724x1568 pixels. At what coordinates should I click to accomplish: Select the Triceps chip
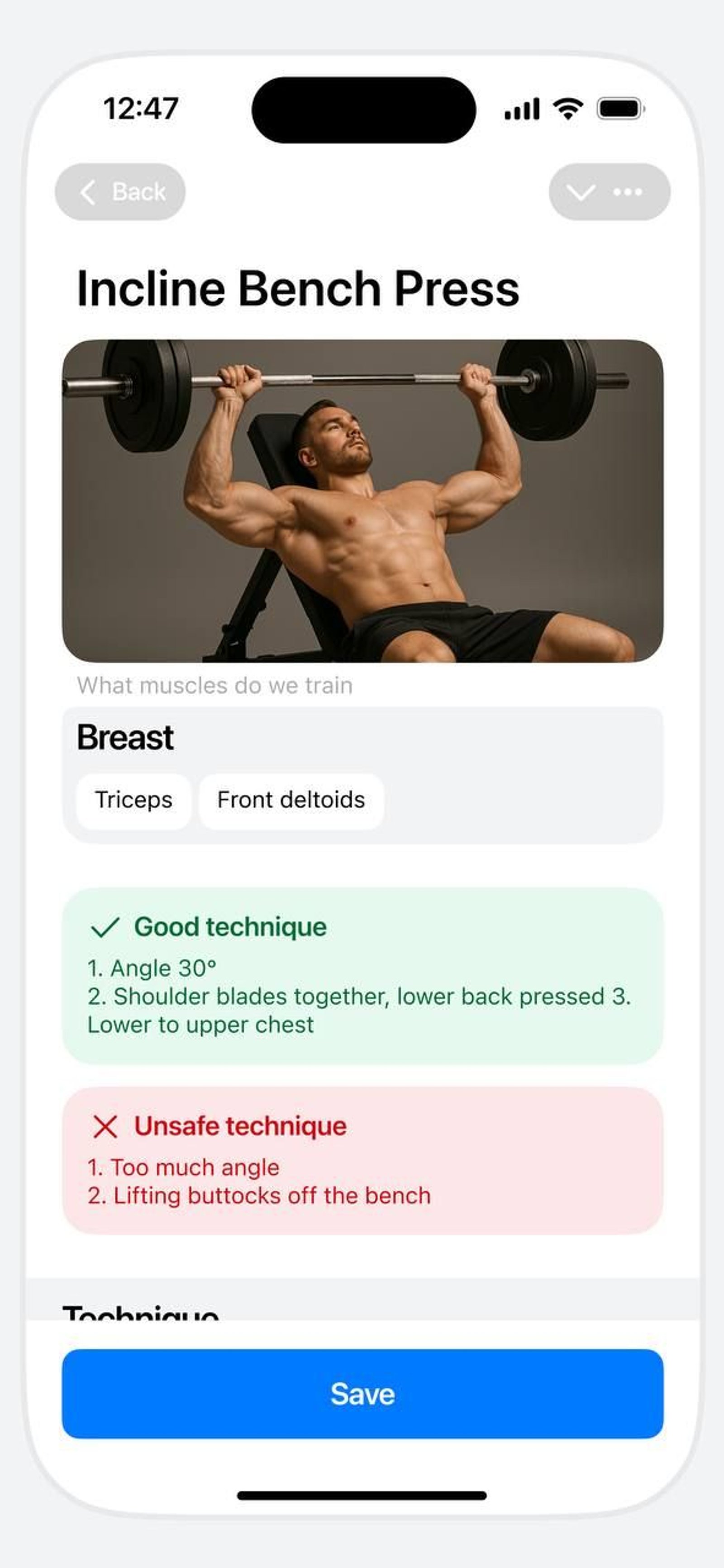click(133, 800)
